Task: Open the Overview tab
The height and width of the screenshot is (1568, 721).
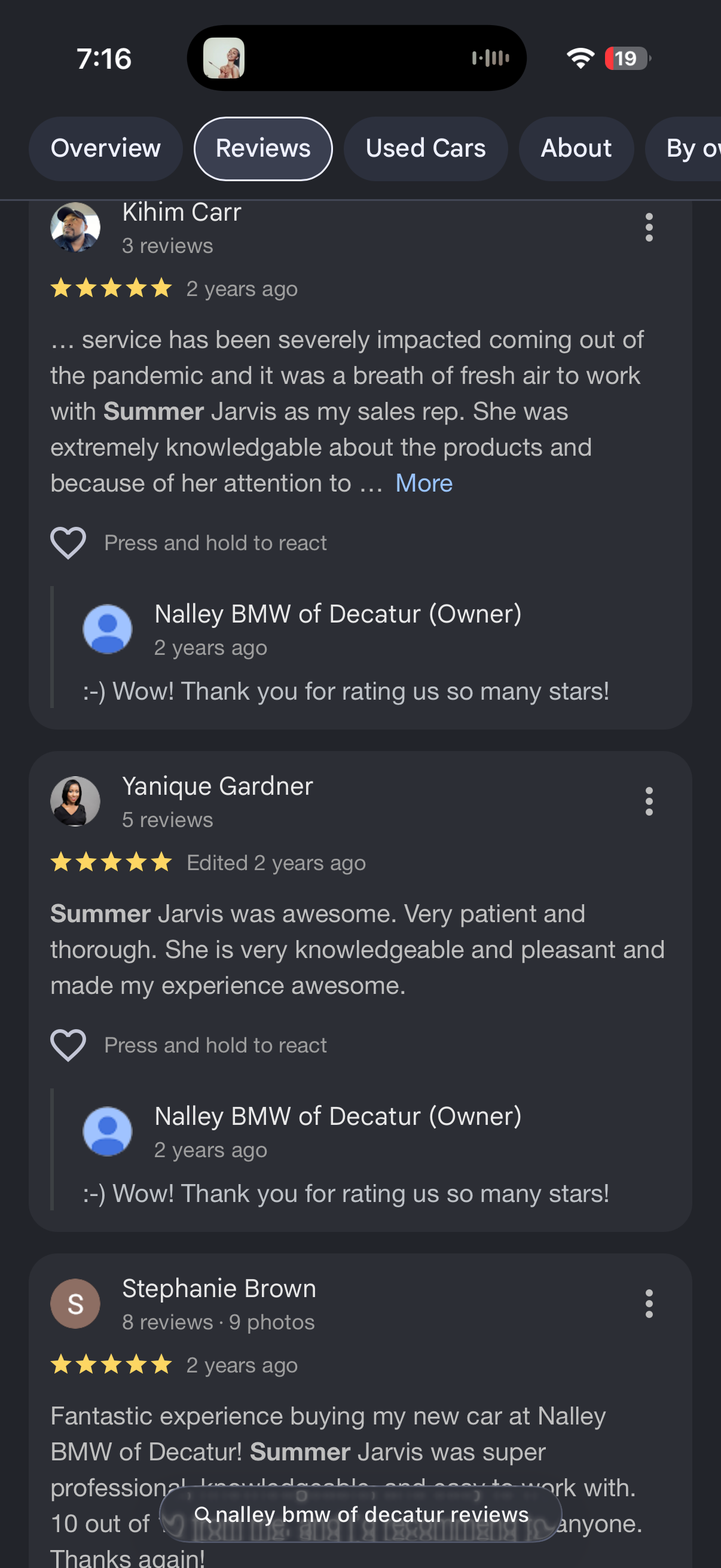Action: coord(105,148)
